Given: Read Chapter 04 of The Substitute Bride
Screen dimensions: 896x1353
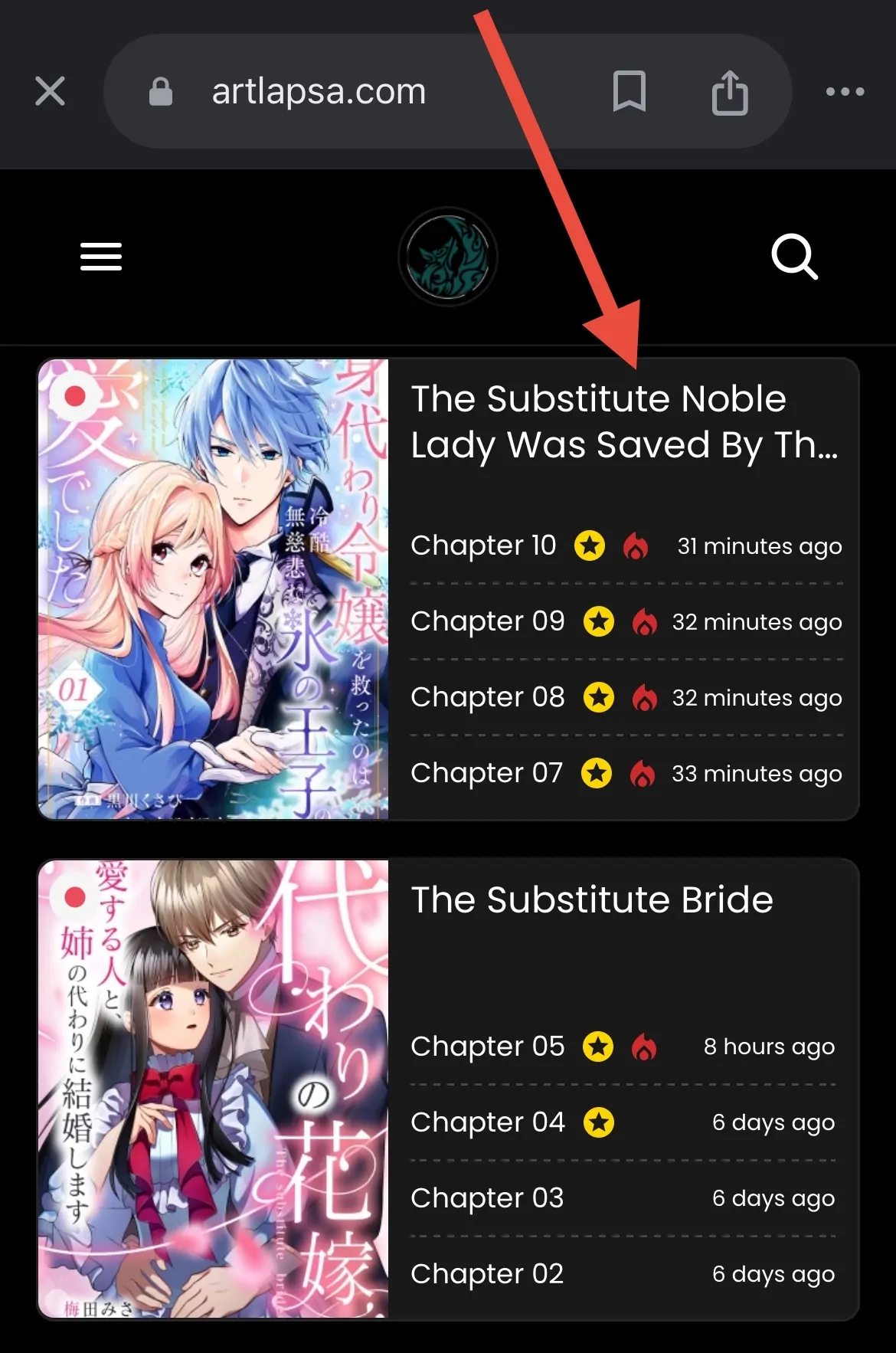Looking at the screenshot, I should 487,1122.
